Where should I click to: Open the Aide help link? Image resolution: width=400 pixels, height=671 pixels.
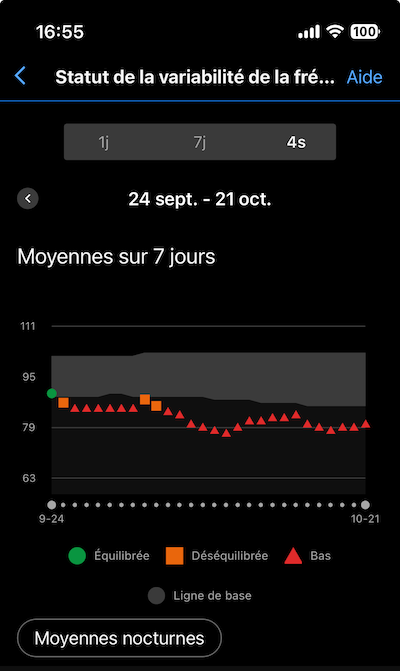click(364, 77)
